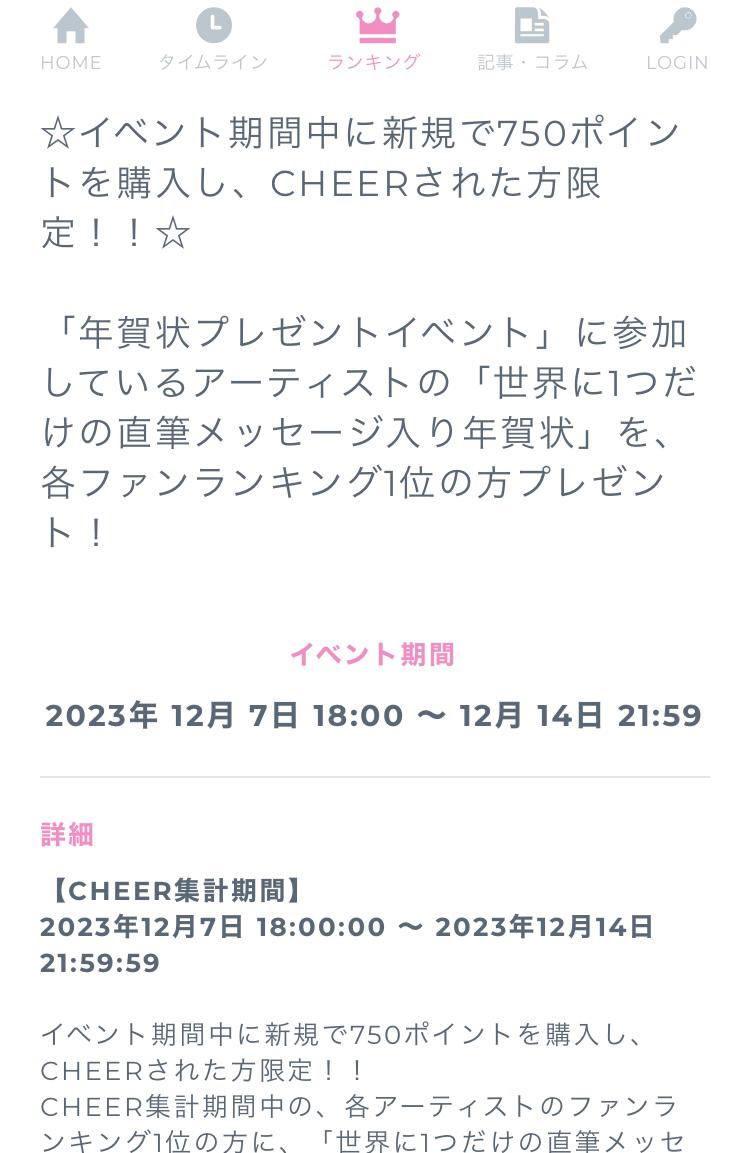The width and height of the screenshot is (750, 1153).
Task: Switch to 記事・コラム tab
Action: click(x=532, y=38)
